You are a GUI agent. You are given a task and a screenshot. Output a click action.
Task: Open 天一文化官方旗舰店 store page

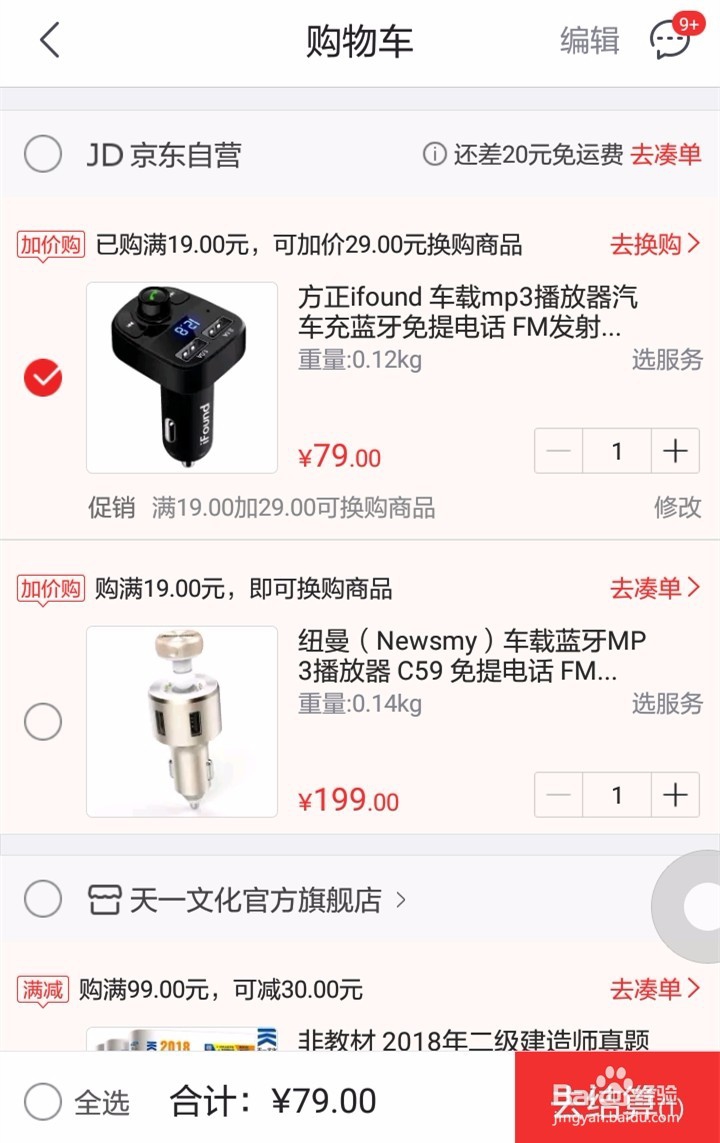point(255,900)
